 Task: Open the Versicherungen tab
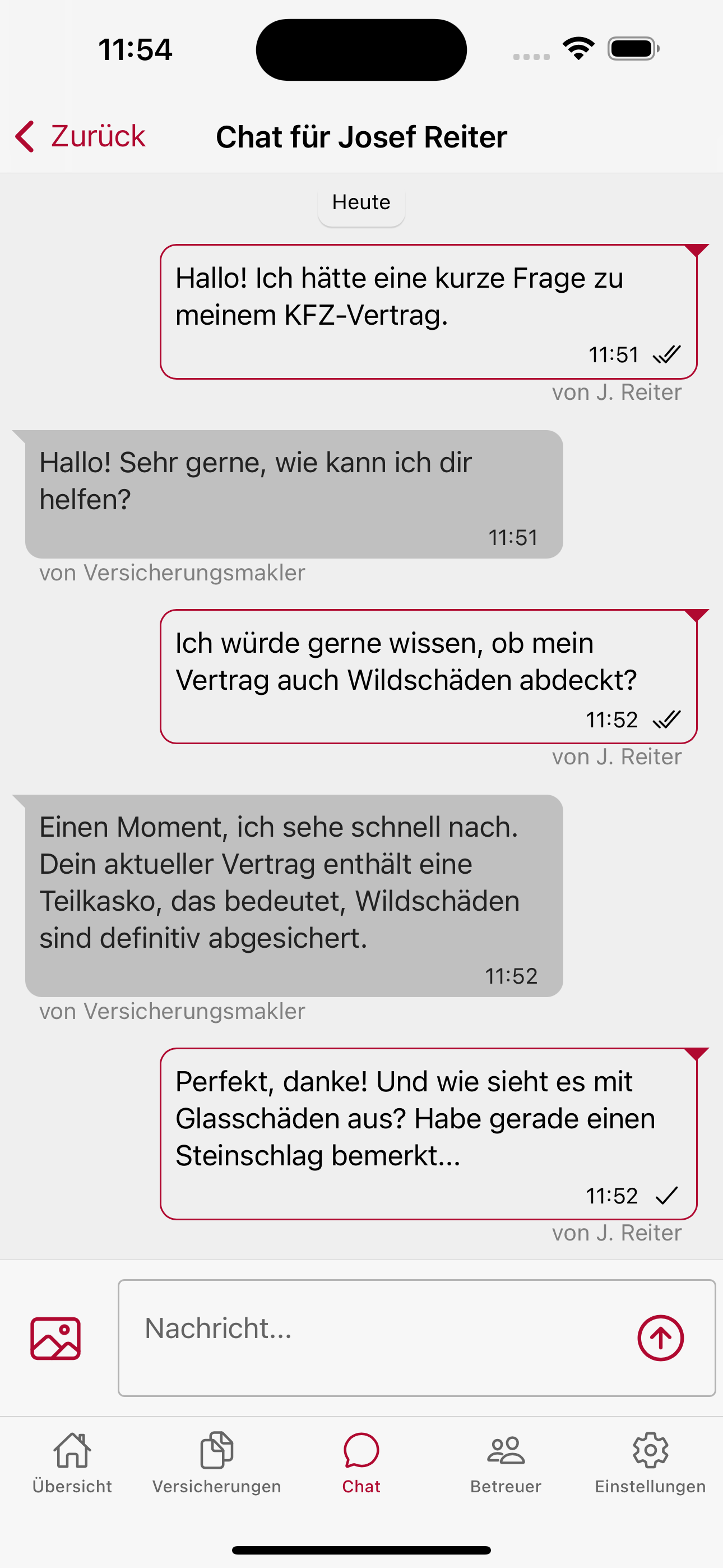[x=217, y=1463]
